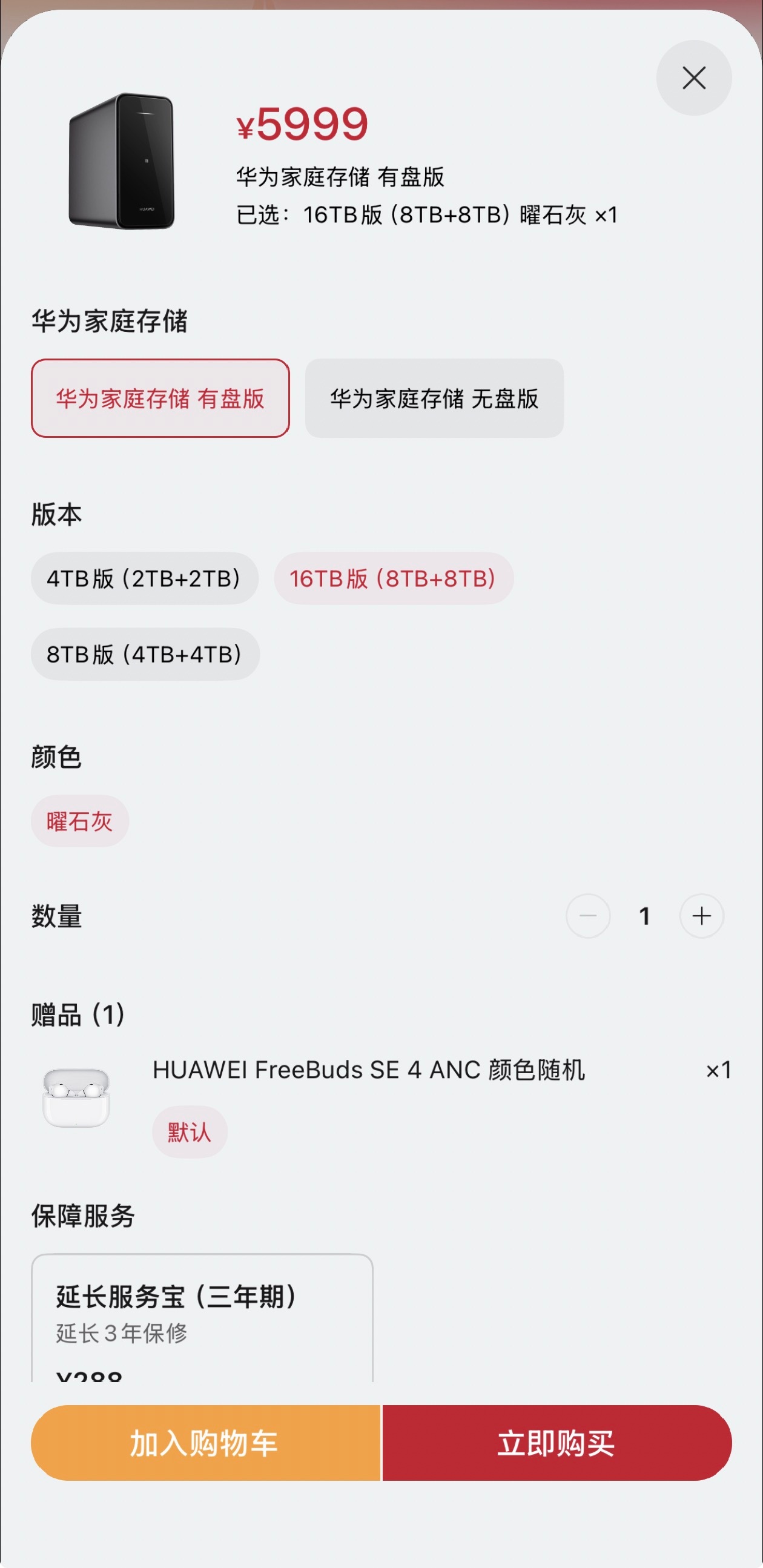Tap the plus icon to increase quantity

(701, 916)
